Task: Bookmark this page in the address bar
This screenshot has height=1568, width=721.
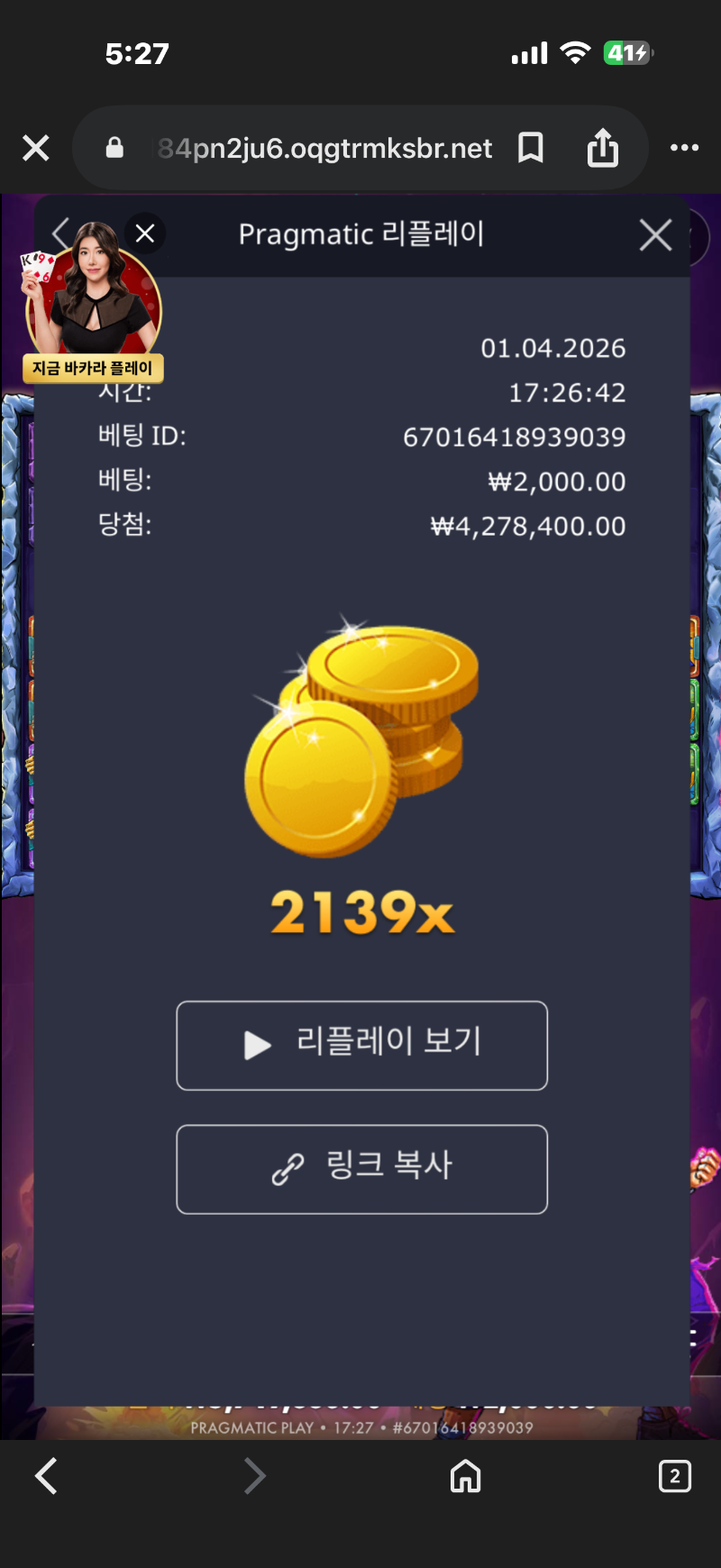Action: click(531, 148)
